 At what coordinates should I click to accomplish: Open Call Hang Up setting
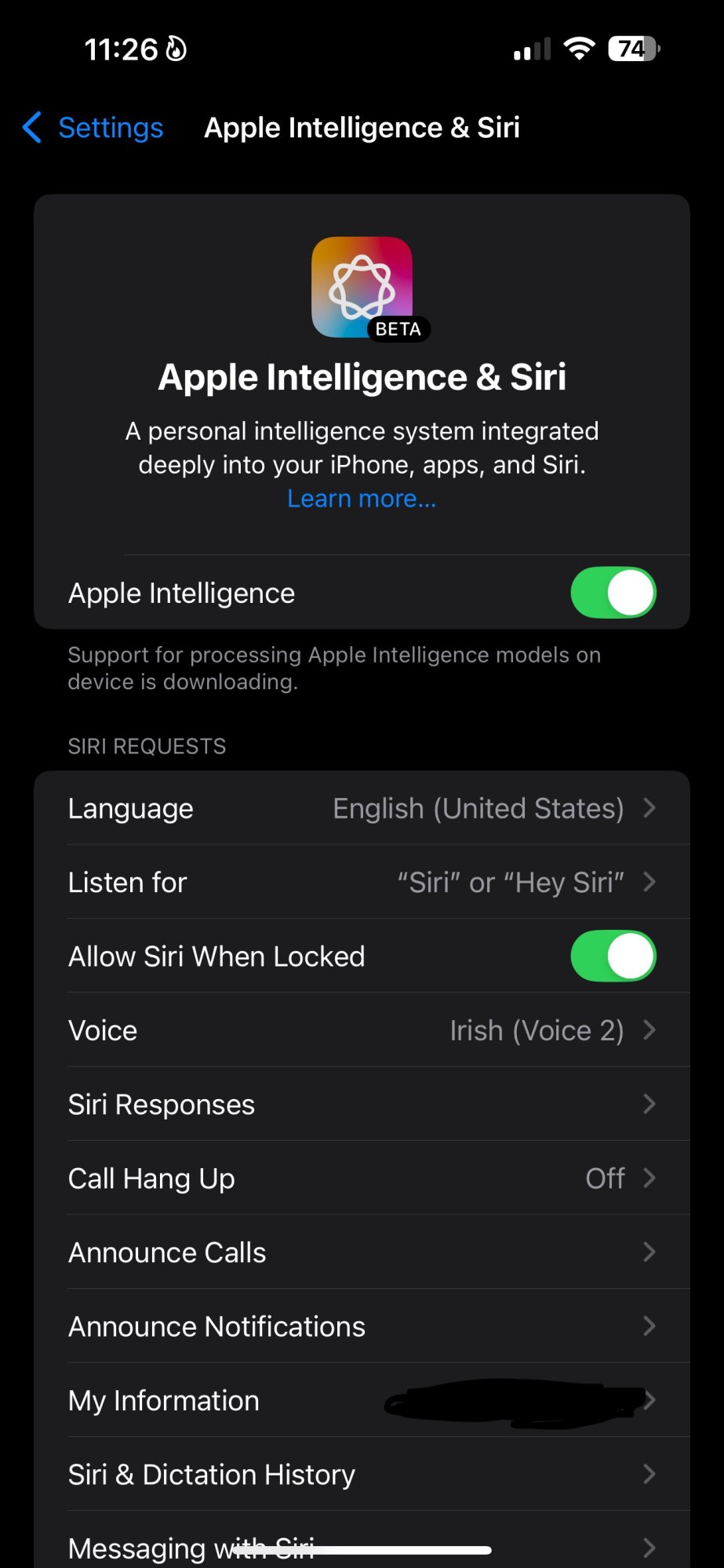click(x=362, y=1178)
